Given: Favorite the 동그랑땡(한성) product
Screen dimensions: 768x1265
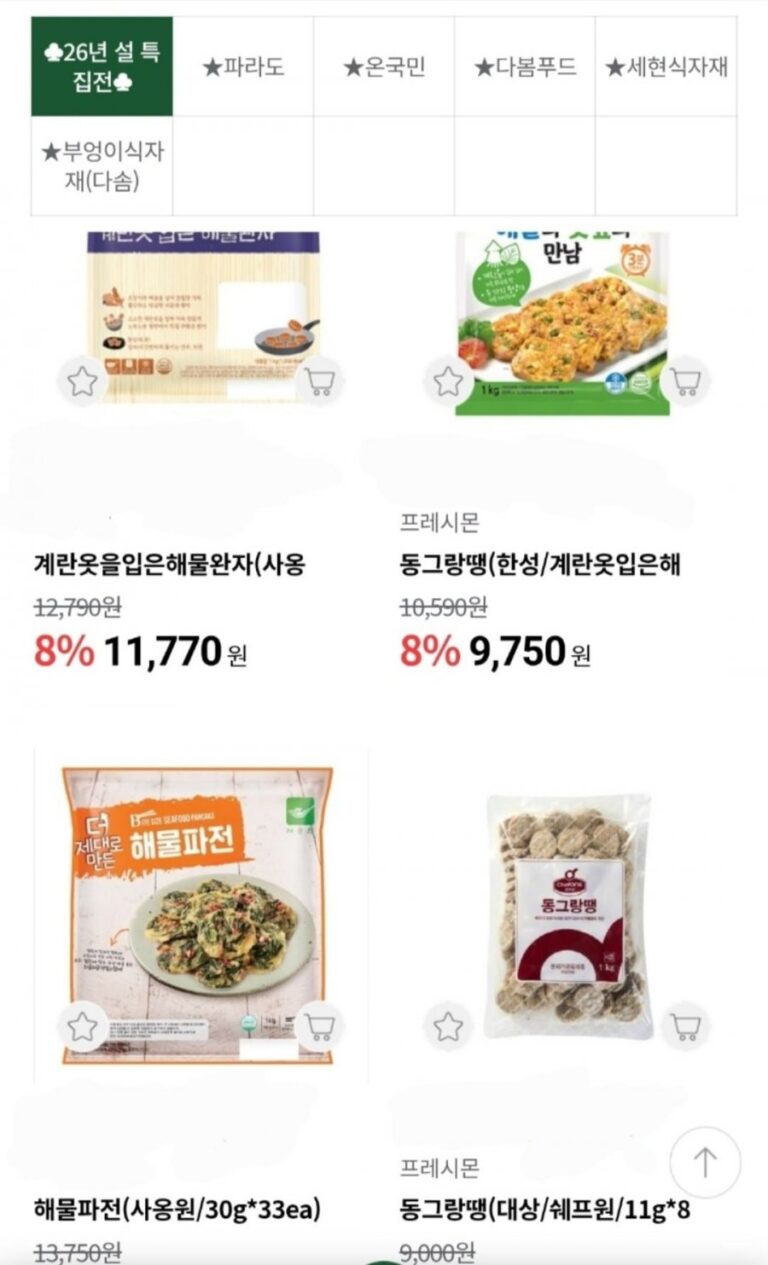Looking at the screenshot, I should 448,381.
